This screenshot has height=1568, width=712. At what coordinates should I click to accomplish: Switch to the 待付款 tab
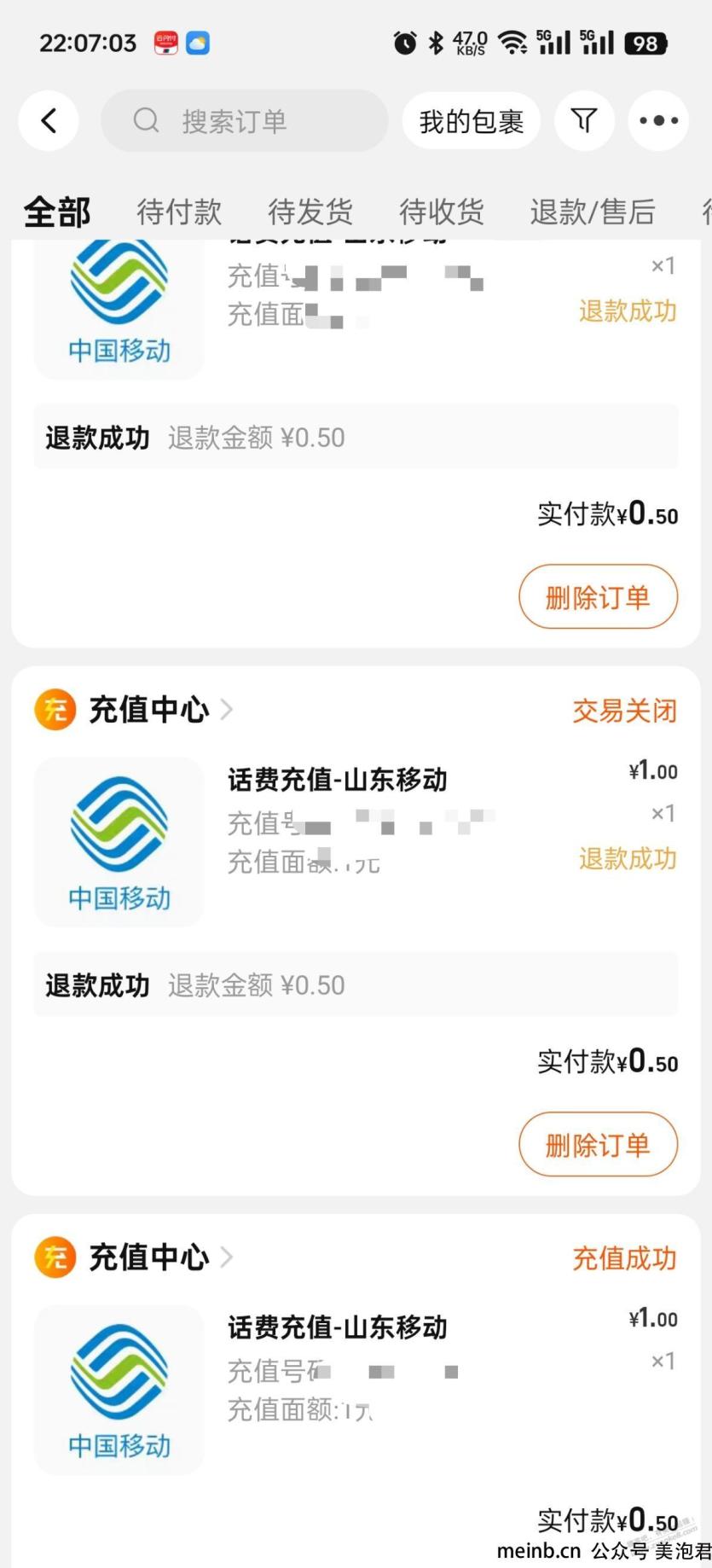(x=179, y=212)
